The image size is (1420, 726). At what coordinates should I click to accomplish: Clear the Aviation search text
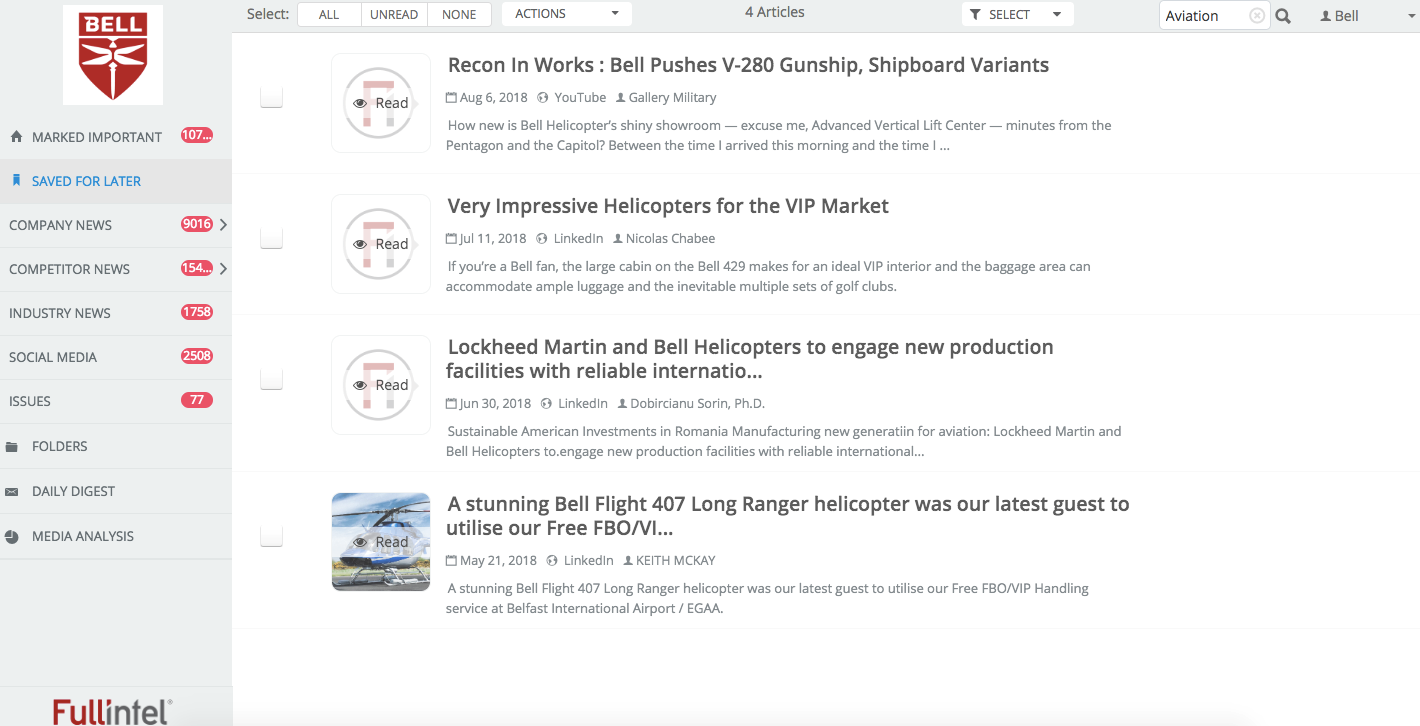click(1257, 16)
